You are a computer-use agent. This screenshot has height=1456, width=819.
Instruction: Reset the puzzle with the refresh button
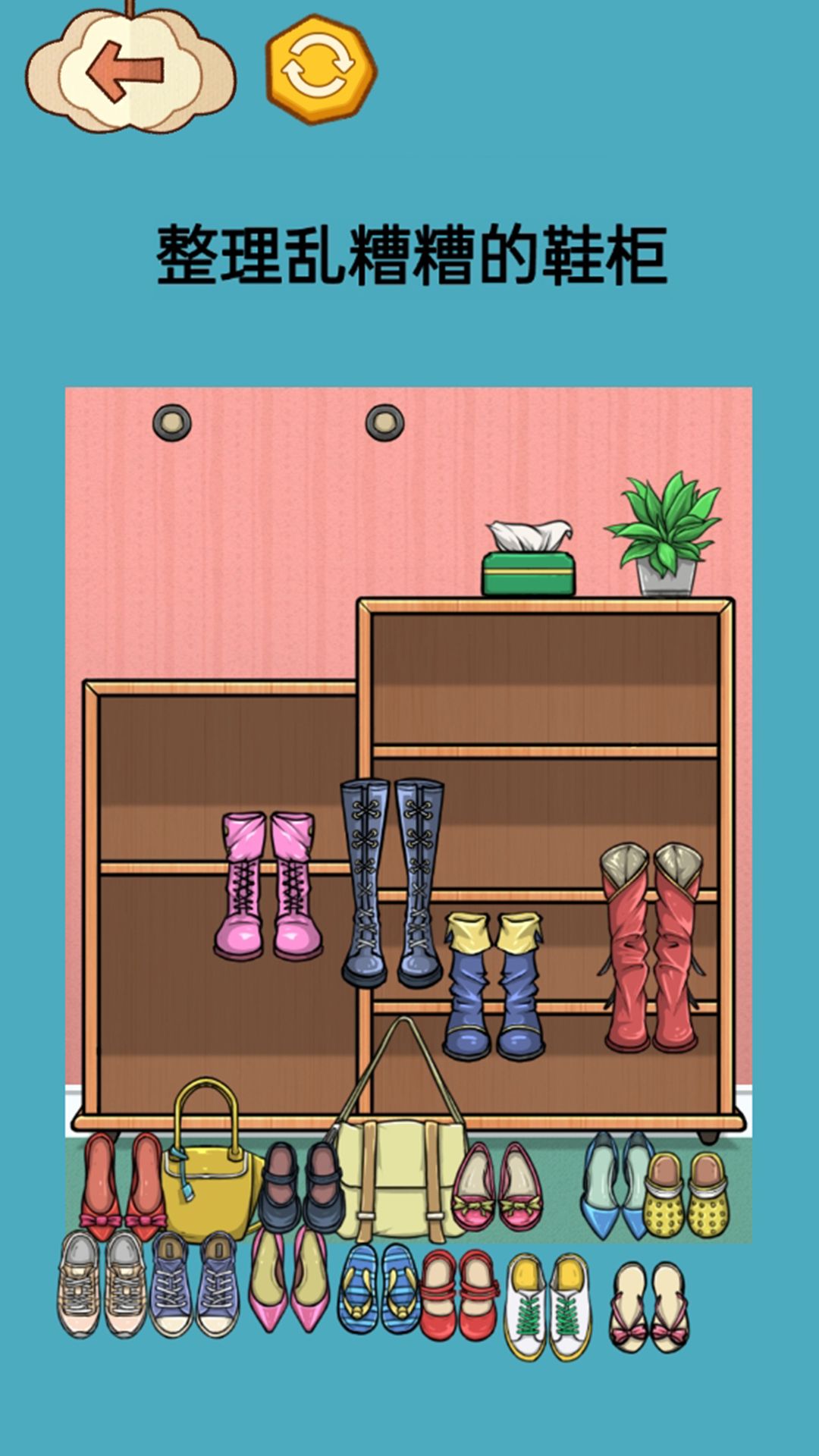point(320,70)
